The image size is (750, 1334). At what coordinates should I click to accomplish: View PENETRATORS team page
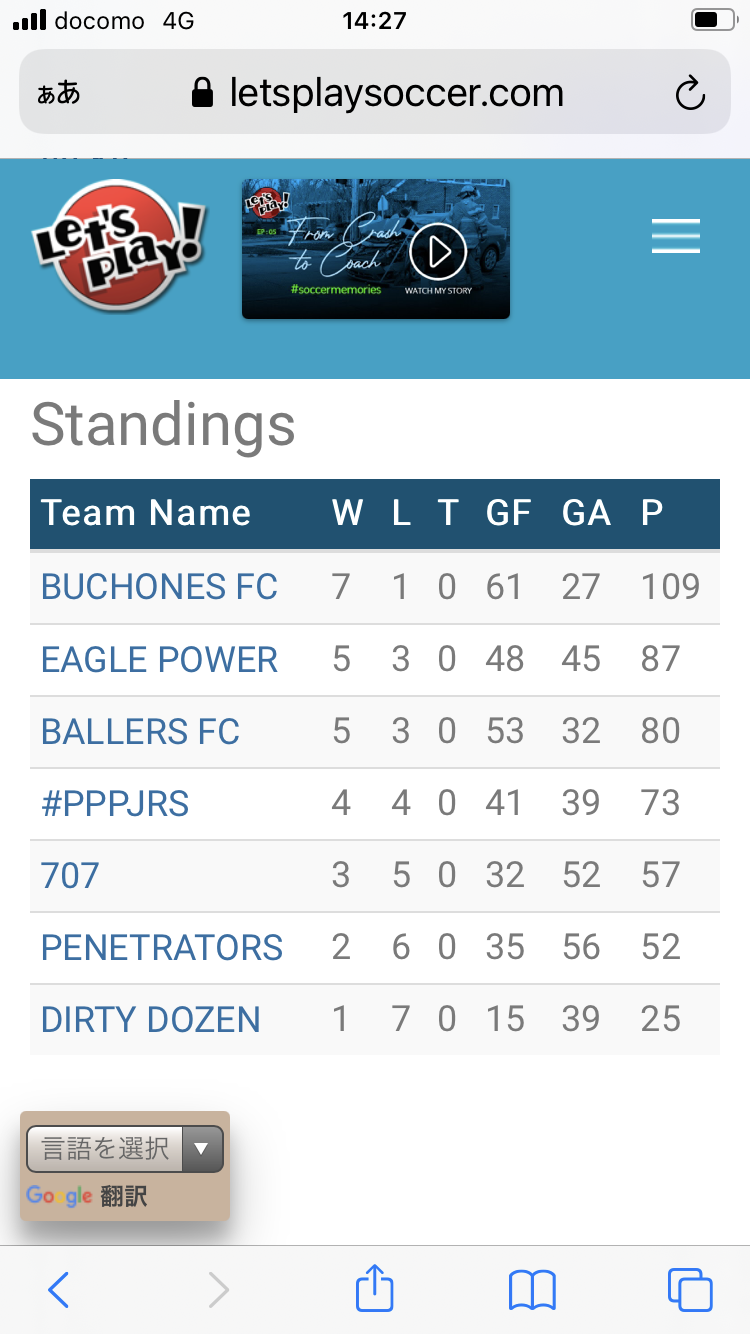coord(162,948)
